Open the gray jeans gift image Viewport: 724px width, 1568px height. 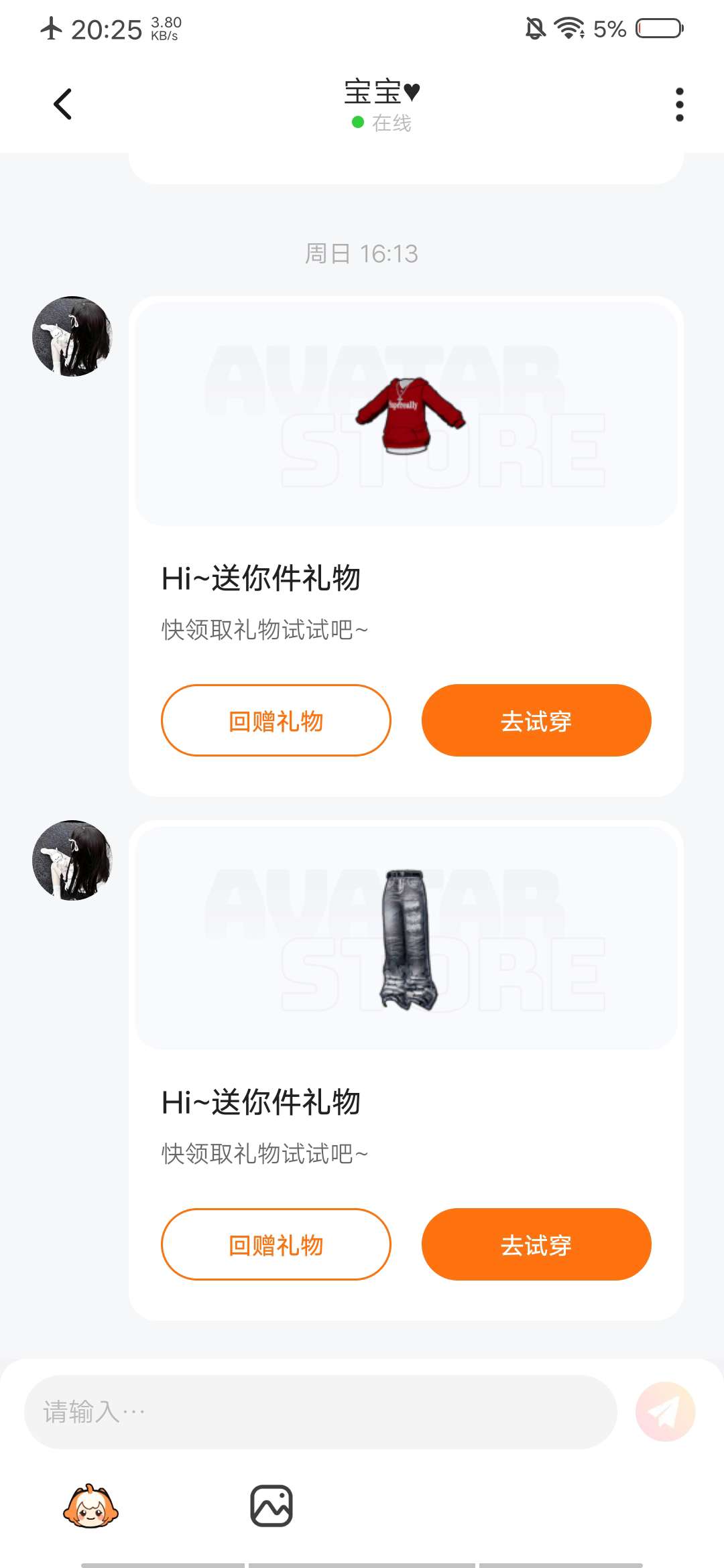[x=406, y=938]
